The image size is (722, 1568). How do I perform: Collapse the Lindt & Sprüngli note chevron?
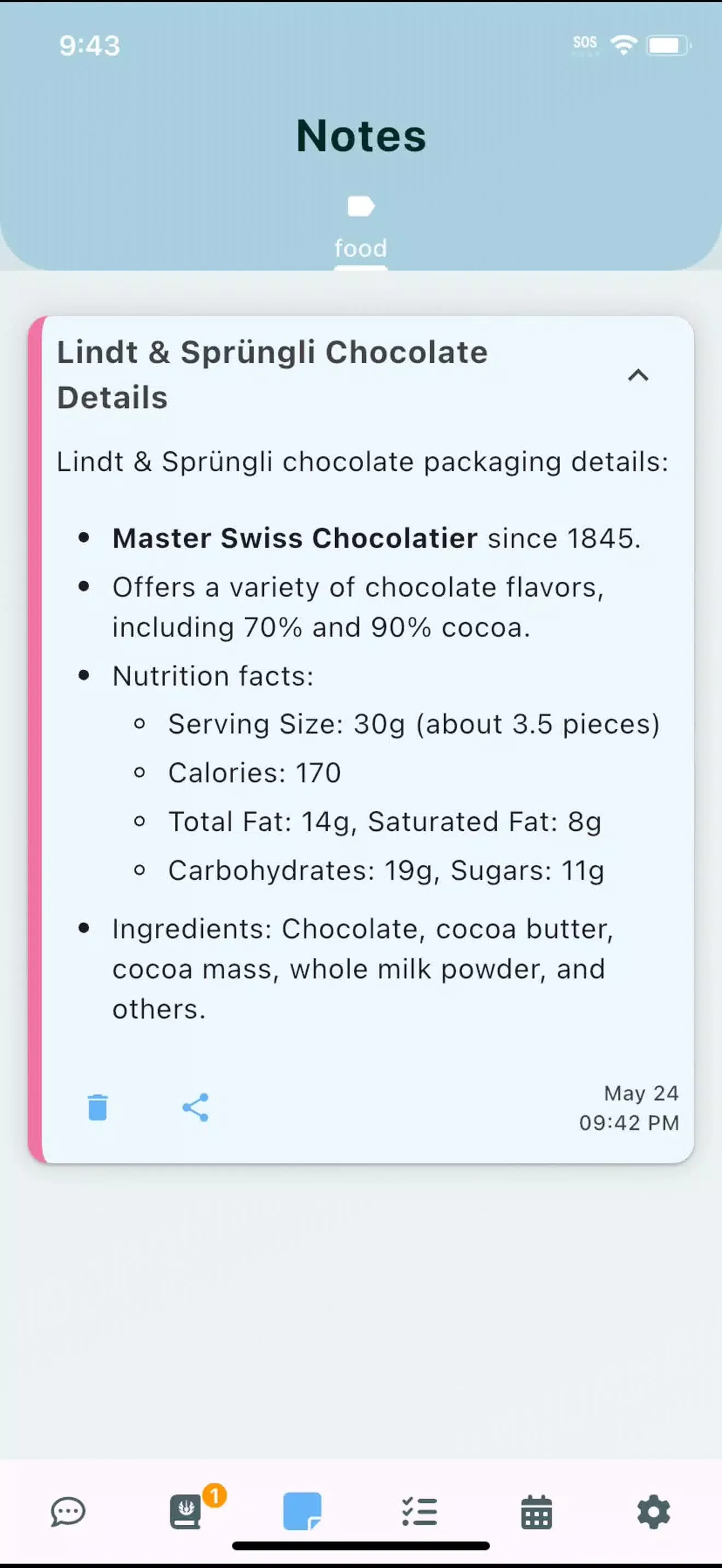(638, 375)
